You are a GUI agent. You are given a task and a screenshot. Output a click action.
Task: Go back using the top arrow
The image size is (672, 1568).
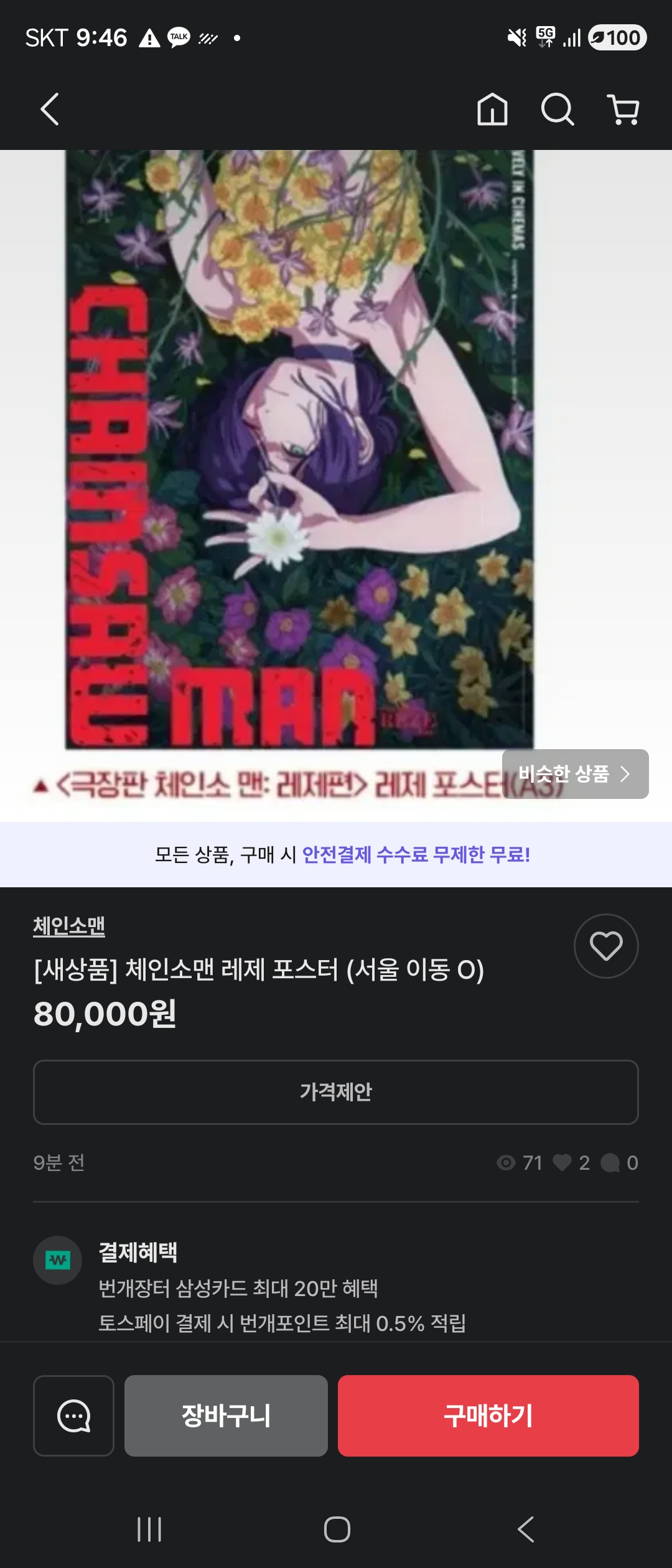(50, 110)
